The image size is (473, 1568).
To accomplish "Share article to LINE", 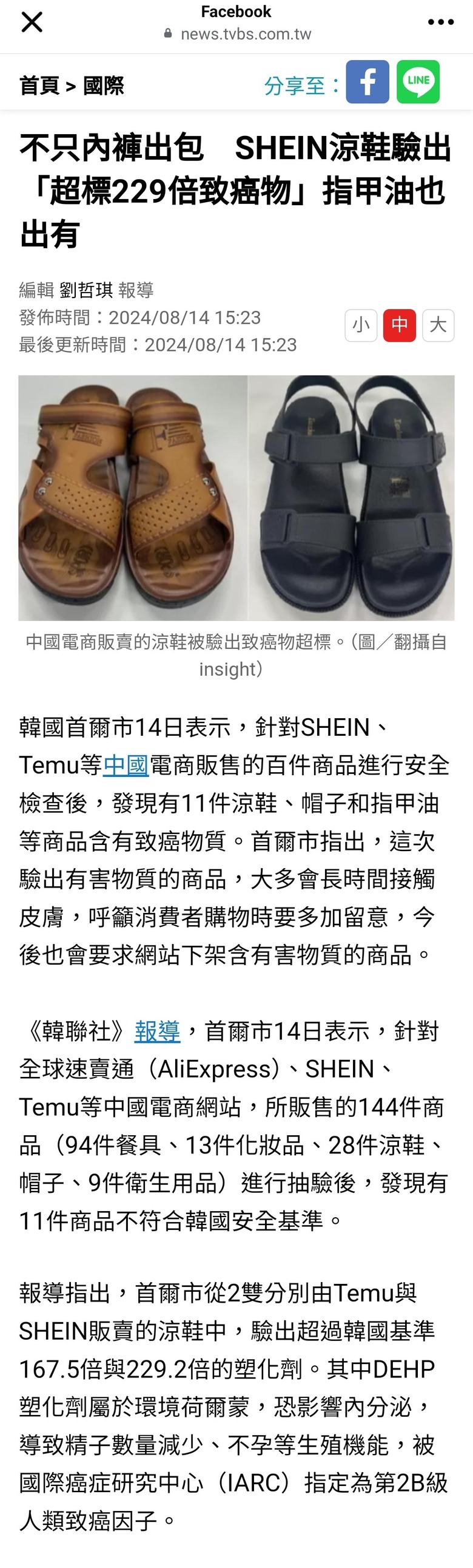I will pos(418,82).
